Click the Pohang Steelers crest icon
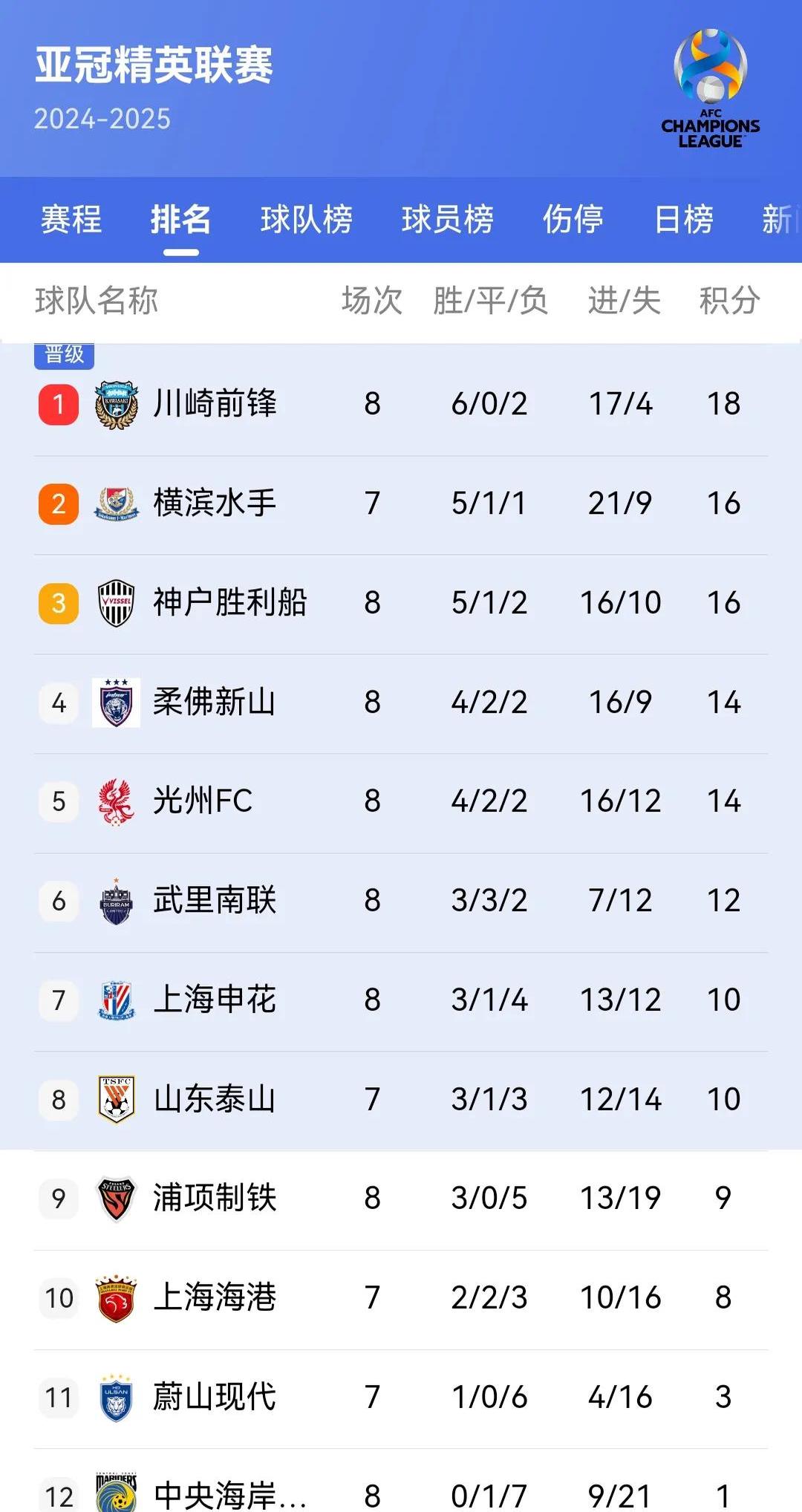The width and height of the screenshot is (802, 1512). point(115,1199)
